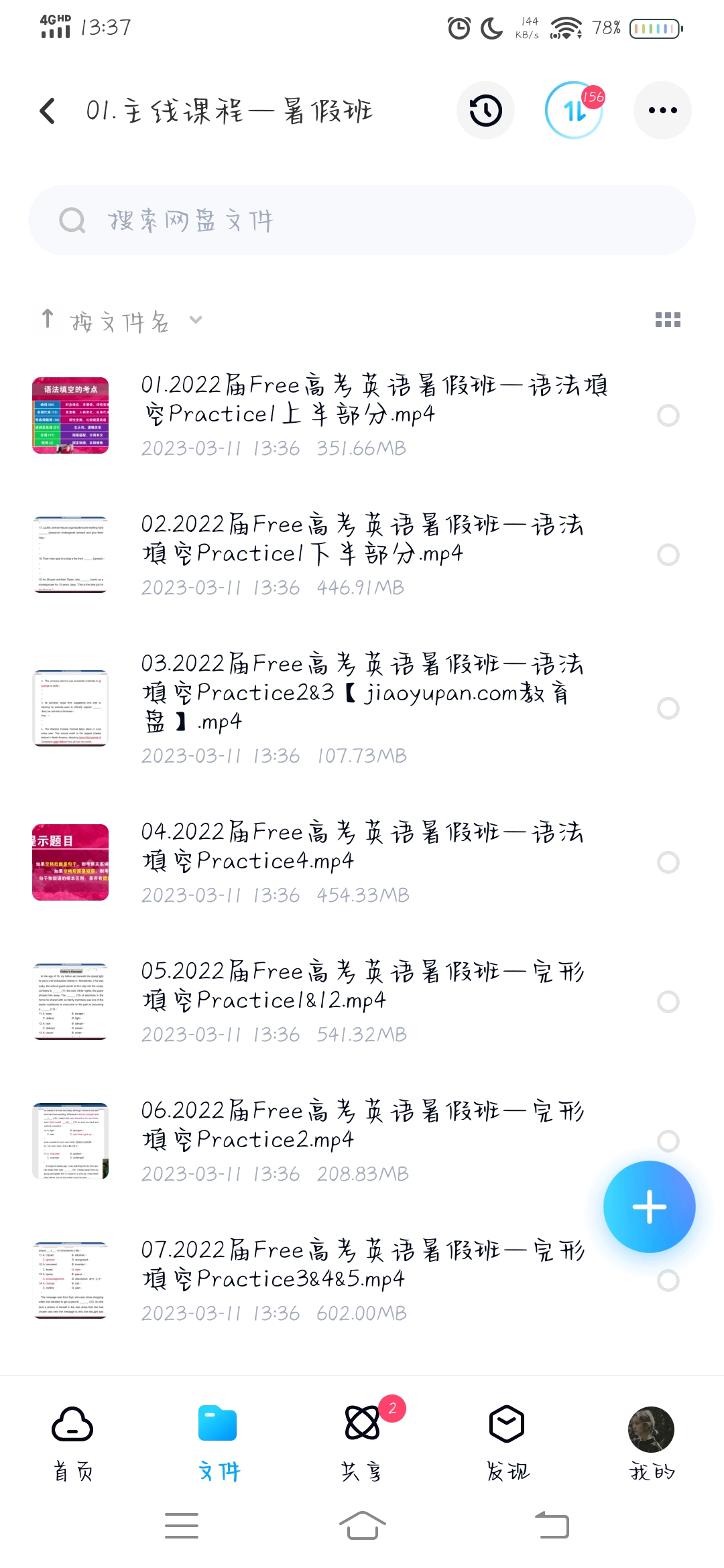Tap the system home button
This screenshot has width=724, height=1568.
pyautogui.click(x=362, y=1526)
